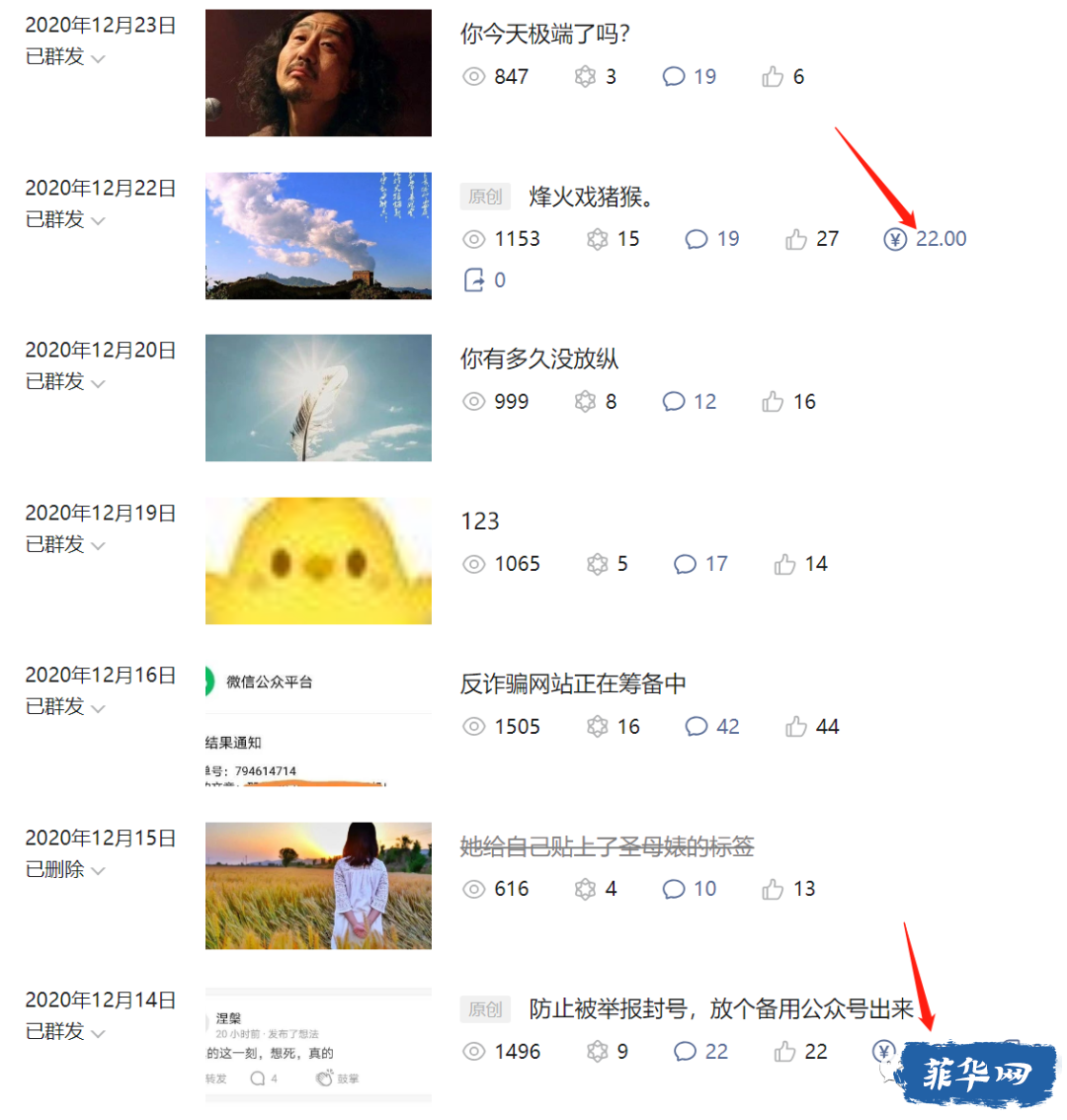This screenshot has height=1120, width=1067.
Task: Open article 反诈骗网站正在筹备中
Action: point(573,684)
